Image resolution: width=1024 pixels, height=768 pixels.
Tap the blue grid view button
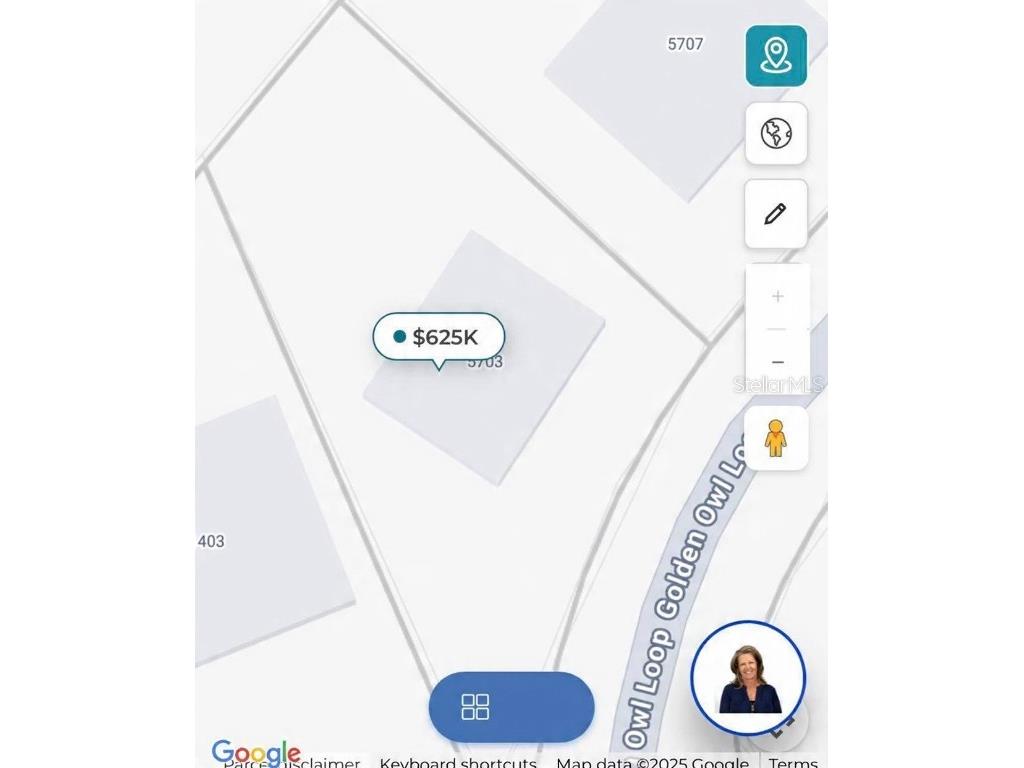point(511,707)
